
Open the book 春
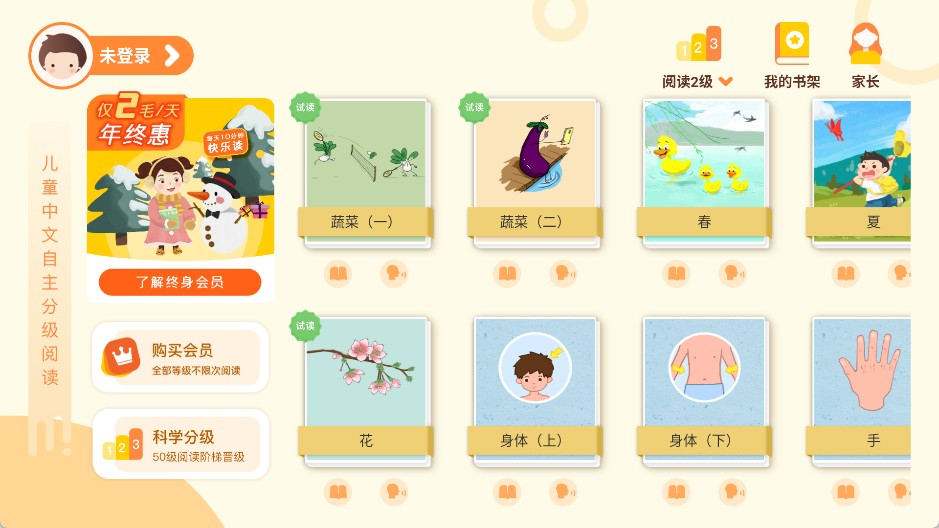pos(704,170)
